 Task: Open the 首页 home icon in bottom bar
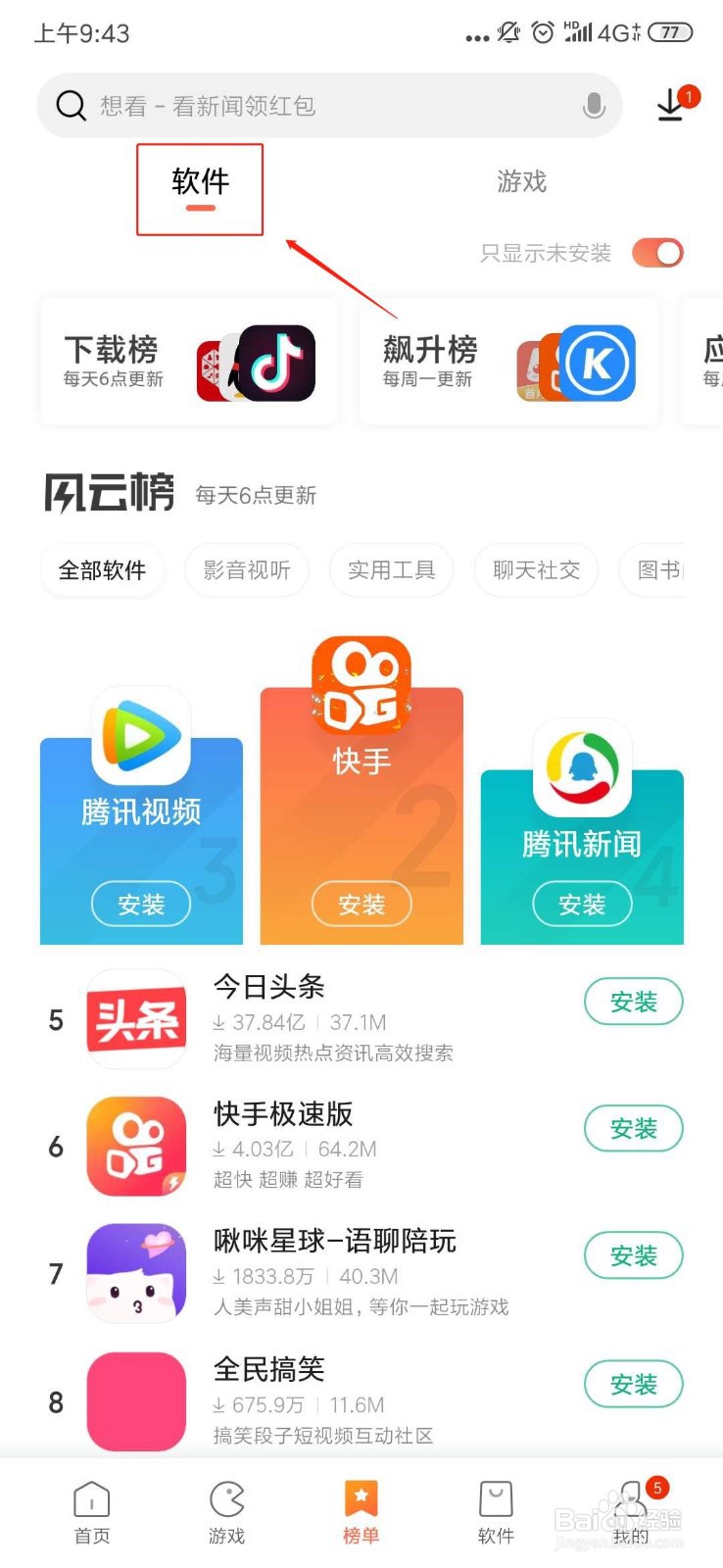pos(91,1509)
